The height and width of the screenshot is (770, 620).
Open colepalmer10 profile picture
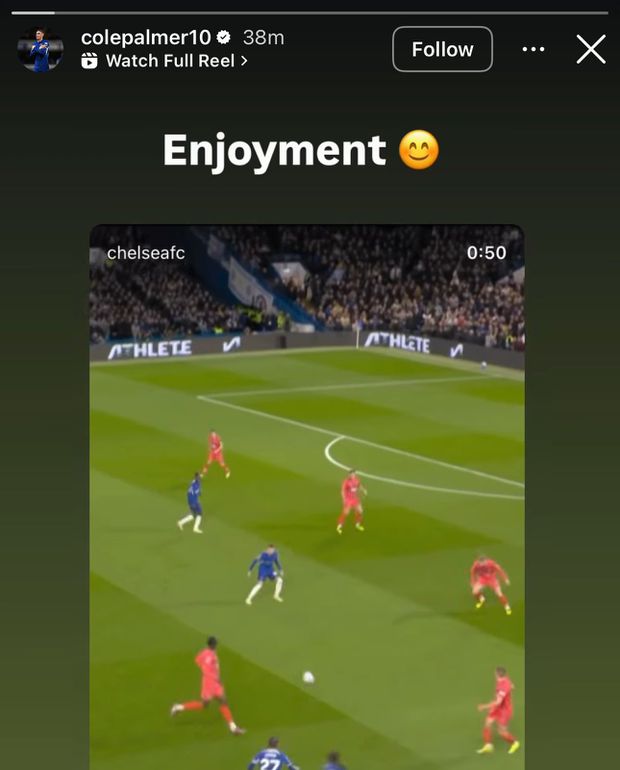coord(41,49)
